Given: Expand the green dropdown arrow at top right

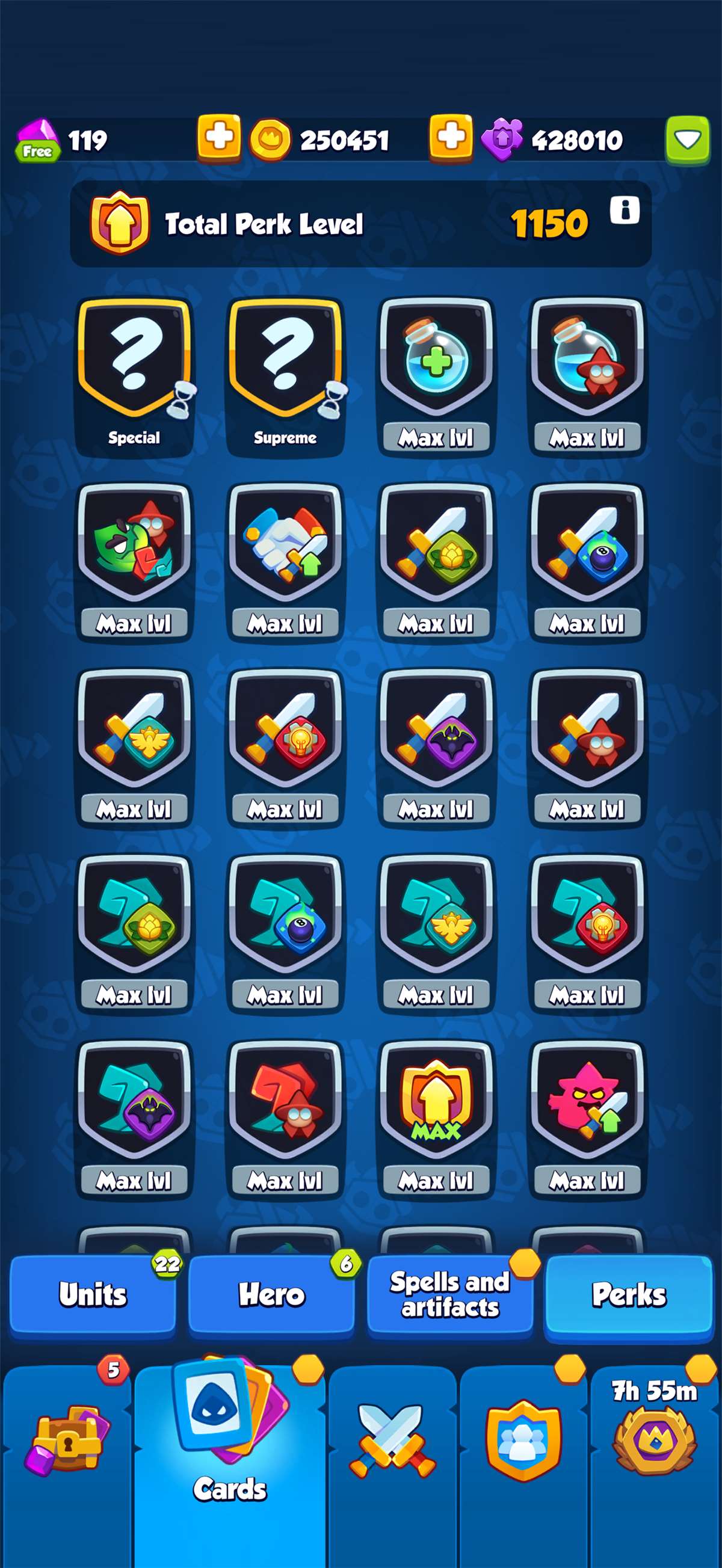Looking at the screenshot, I should [687, 141].
